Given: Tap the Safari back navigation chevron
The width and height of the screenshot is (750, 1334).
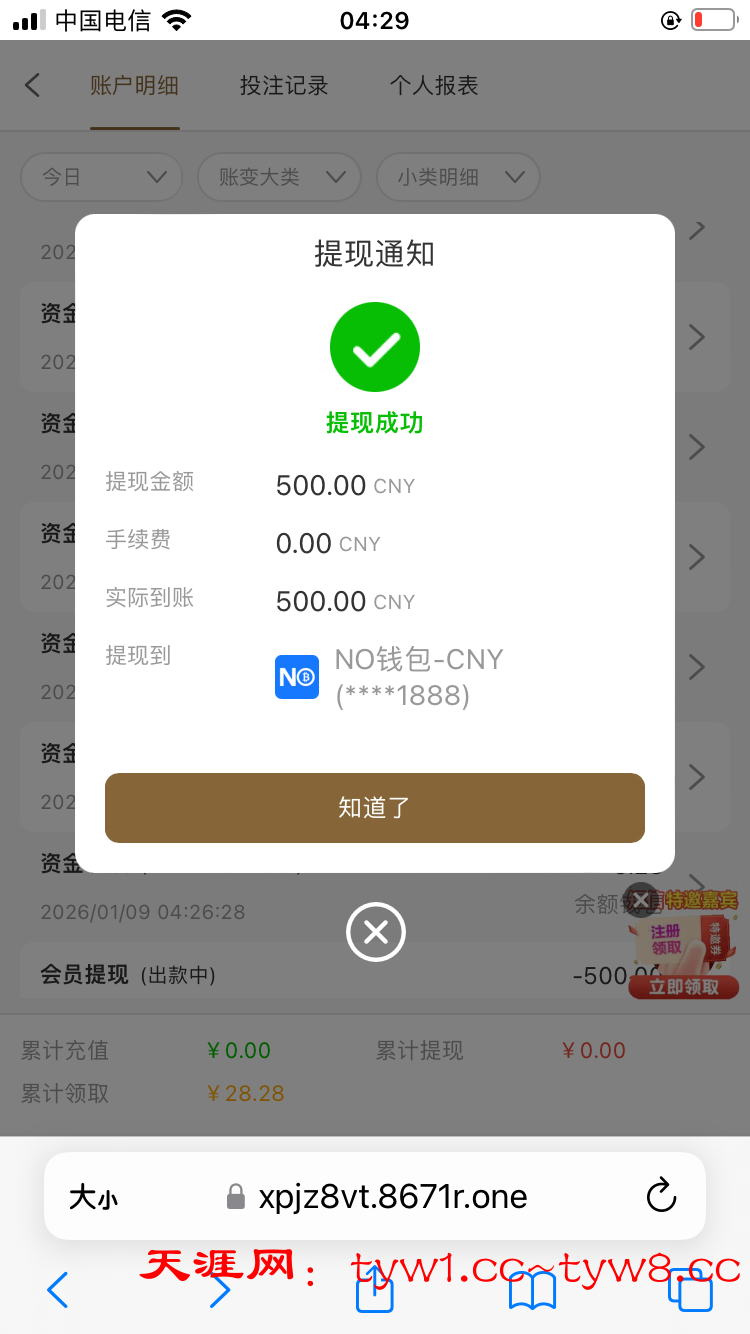Looking at the screenshot, I should click(57, 1290).
